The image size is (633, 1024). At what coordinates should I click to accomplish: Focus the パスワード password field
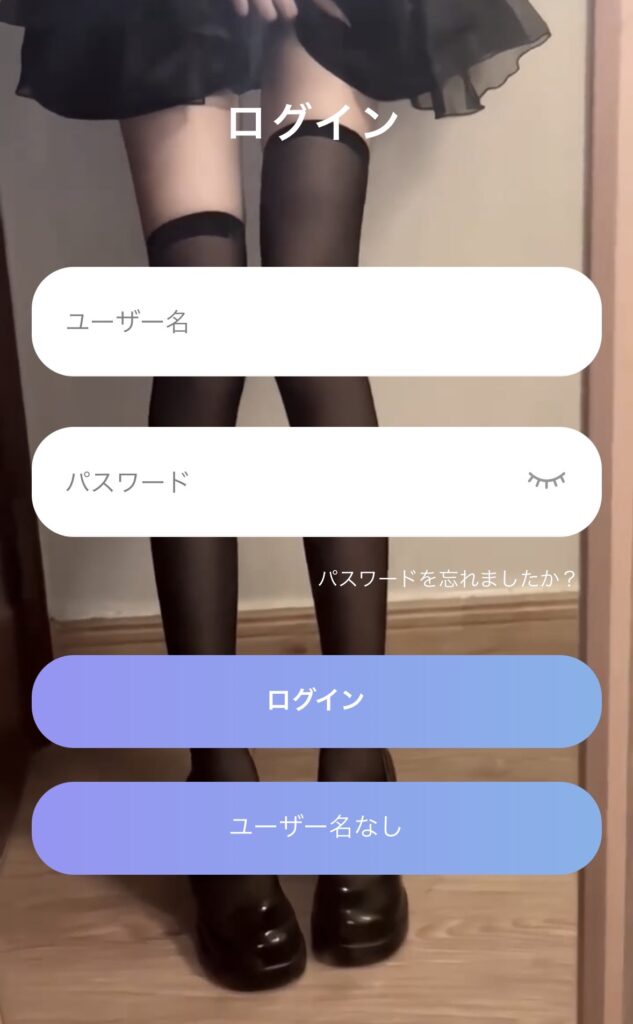pyautogui.click(x=280, y=482)
